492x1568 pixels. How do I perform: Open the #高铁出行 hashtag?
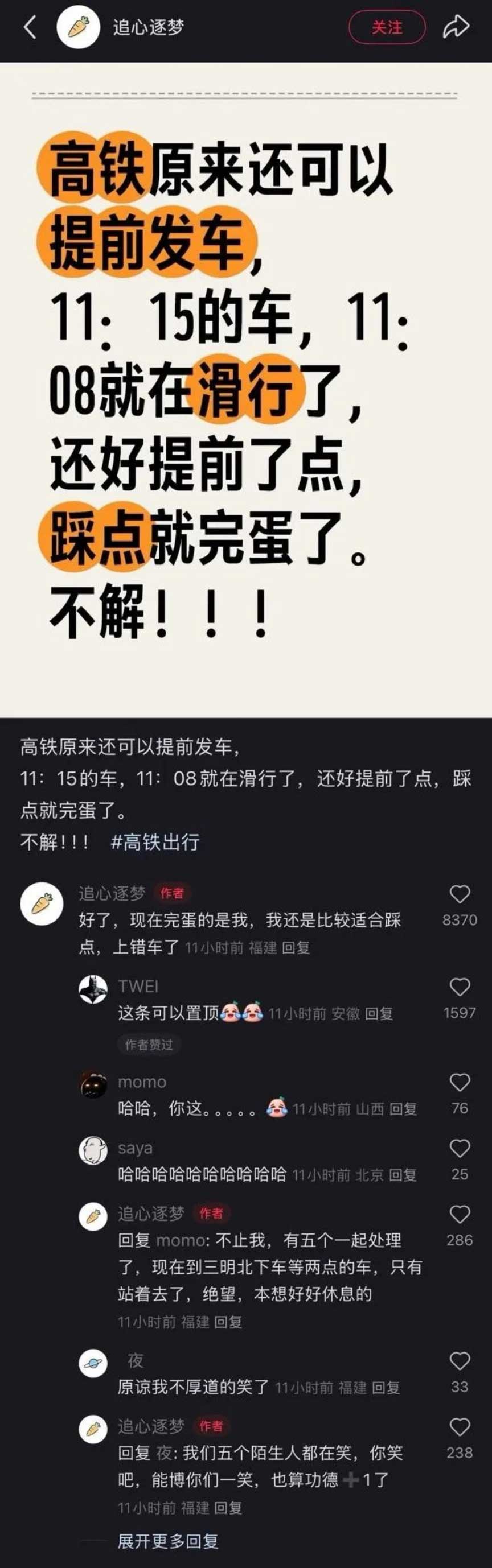click(155, 843)
